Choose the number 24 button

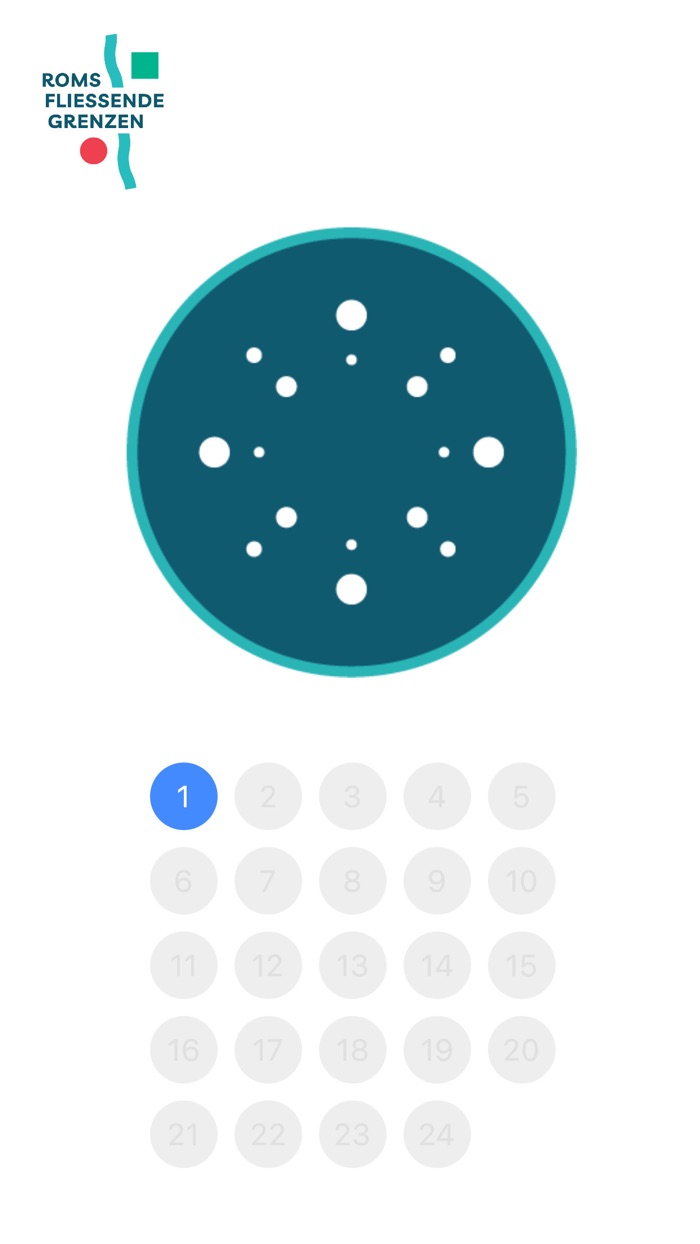(x=437, y=1134)
